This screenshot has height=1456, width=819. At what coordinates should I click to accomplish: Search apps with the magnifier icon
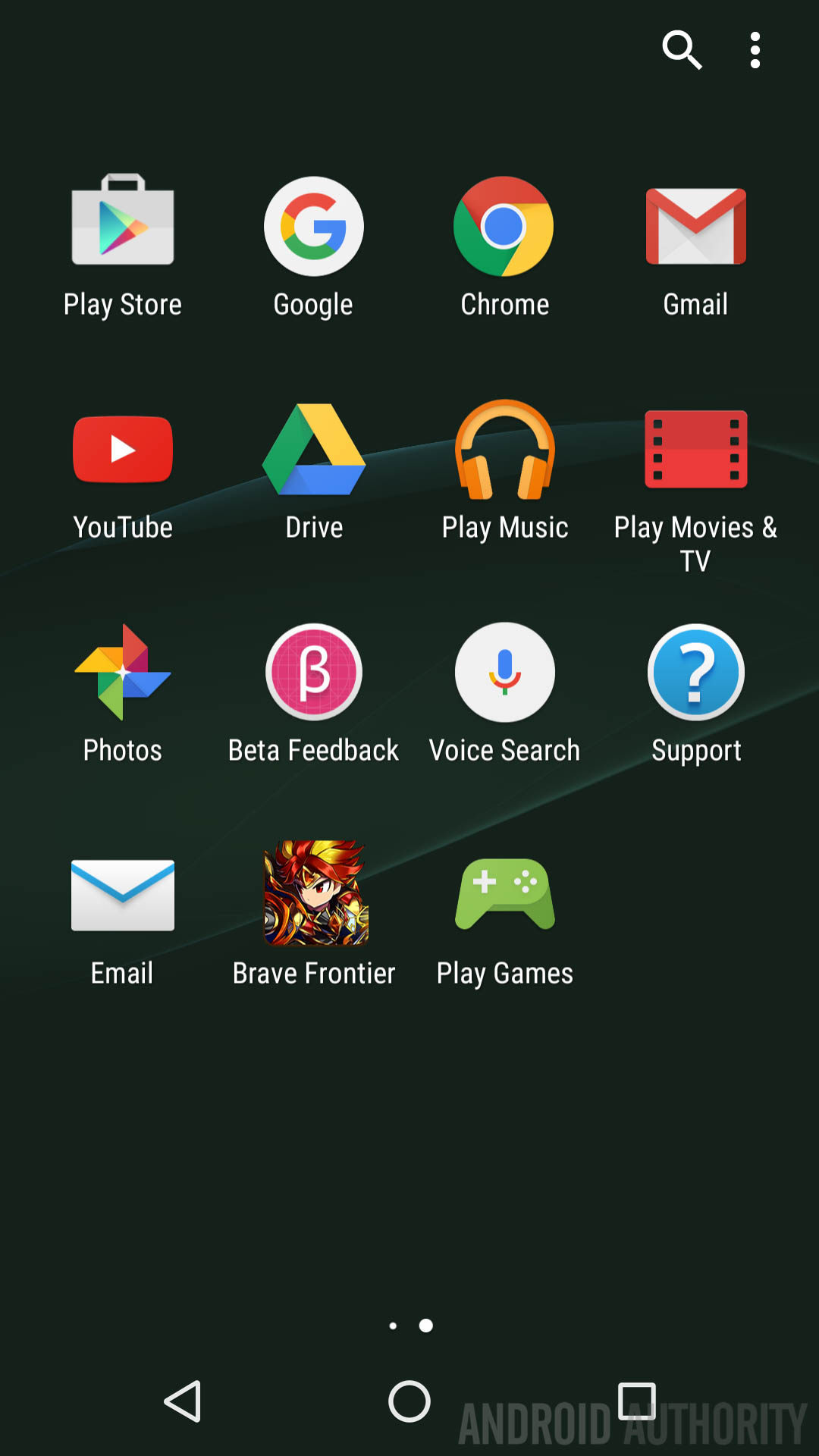click(681, 50)
